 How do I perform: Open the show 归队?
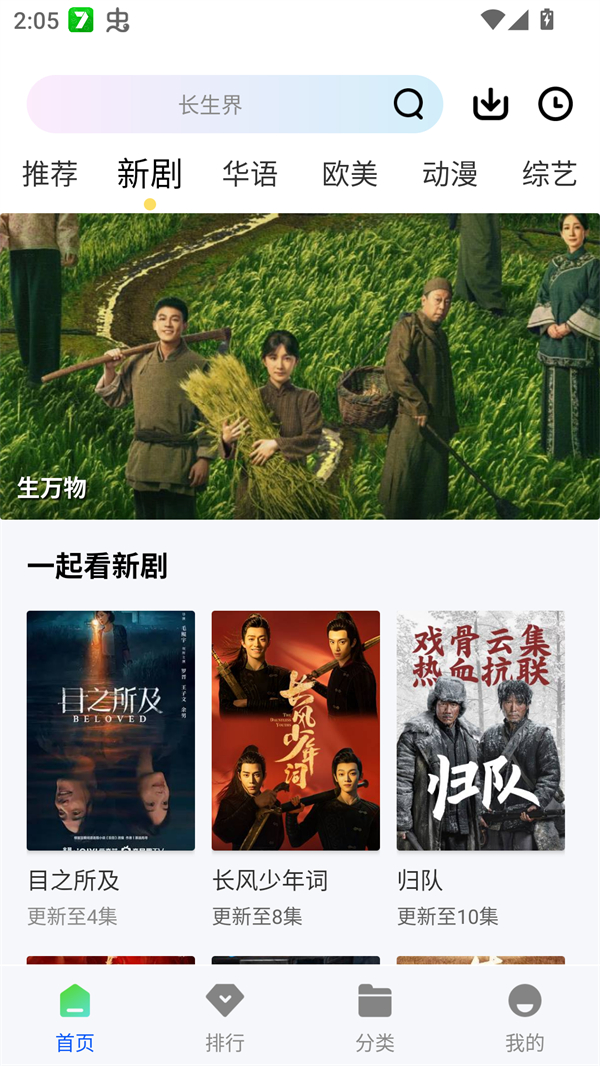[x=481, y=731]
